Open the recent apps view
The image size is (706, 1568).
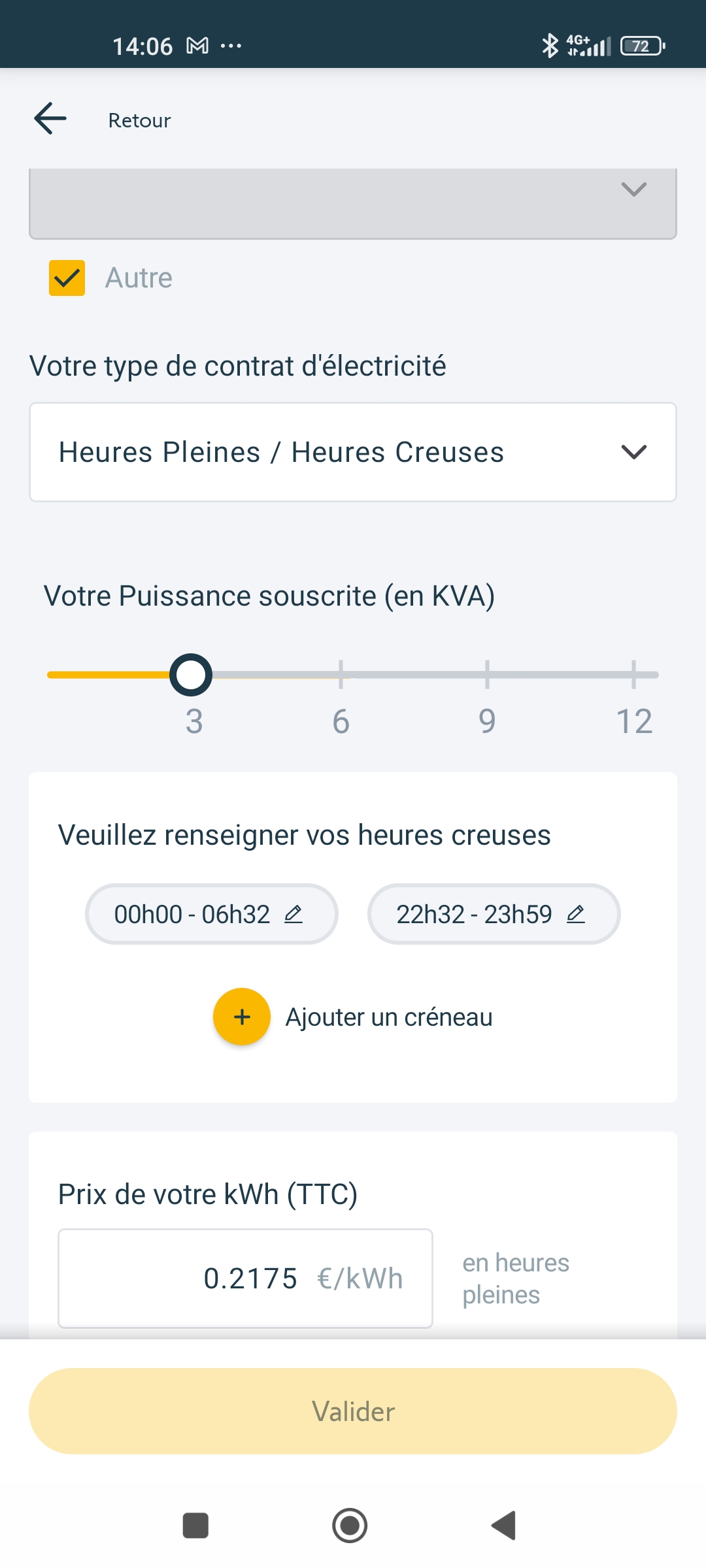195,1526
